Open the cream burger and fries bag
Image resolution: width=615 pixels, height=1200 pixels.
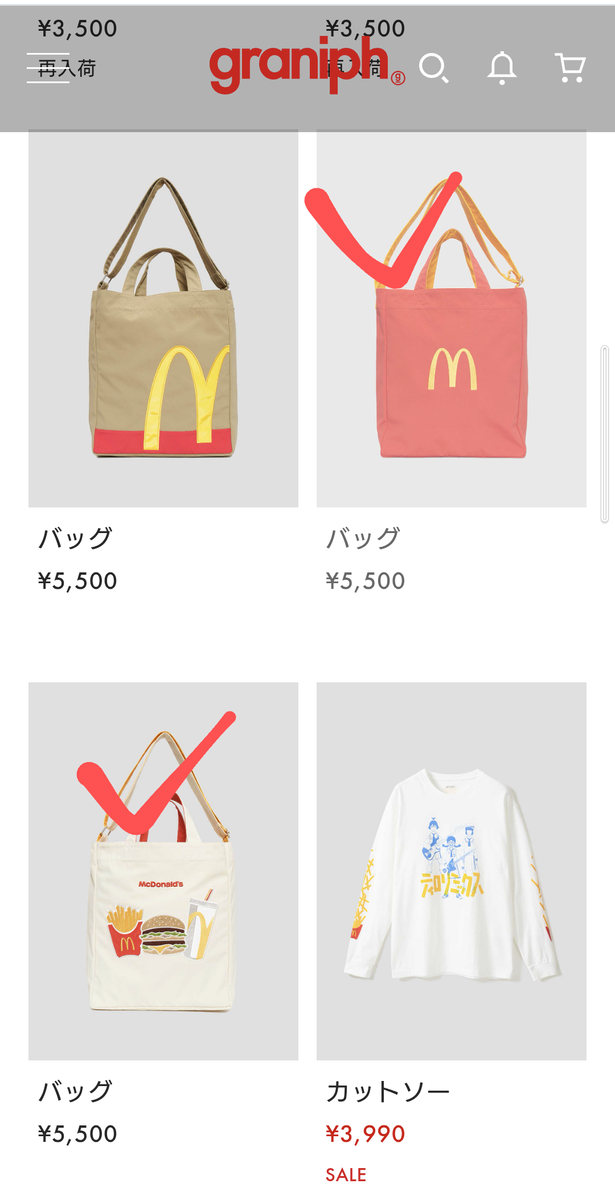[x=163, y=870]
